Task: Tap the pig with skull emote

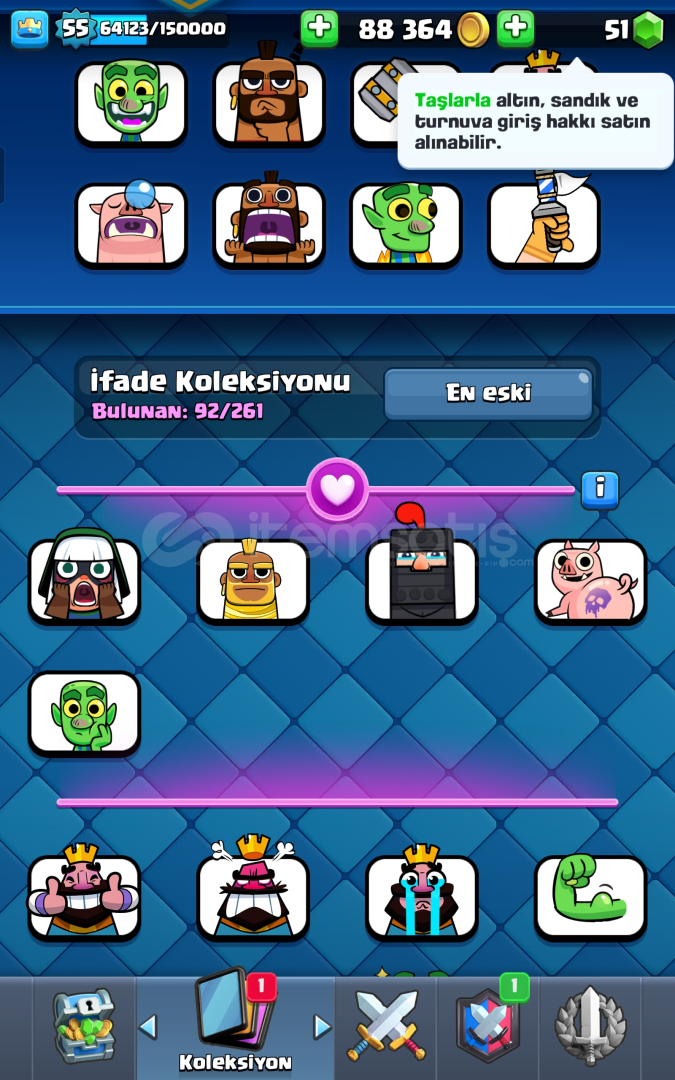Action: [x=590, y=581]
